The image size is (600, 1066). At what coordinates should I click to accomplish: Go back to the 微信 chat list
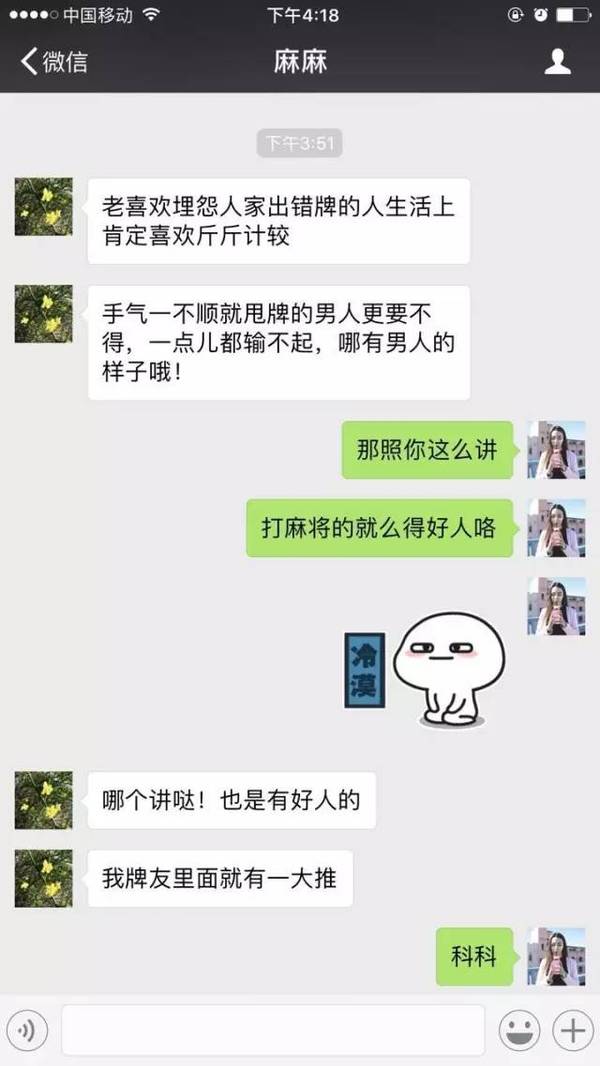53,62
